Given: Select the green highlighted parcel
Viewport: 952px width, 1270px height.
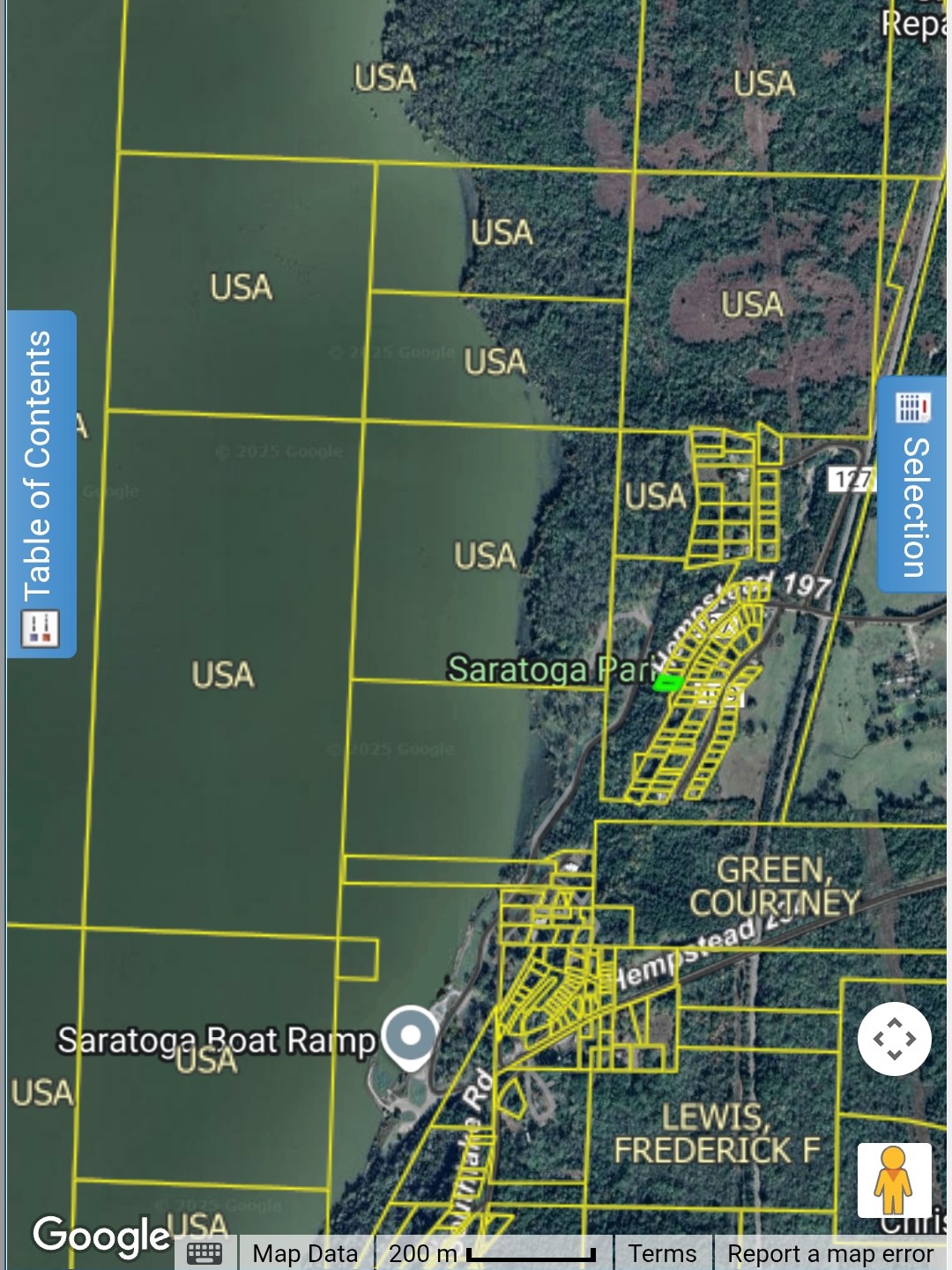Looking at the screenshot, I should tap(667, 682).
